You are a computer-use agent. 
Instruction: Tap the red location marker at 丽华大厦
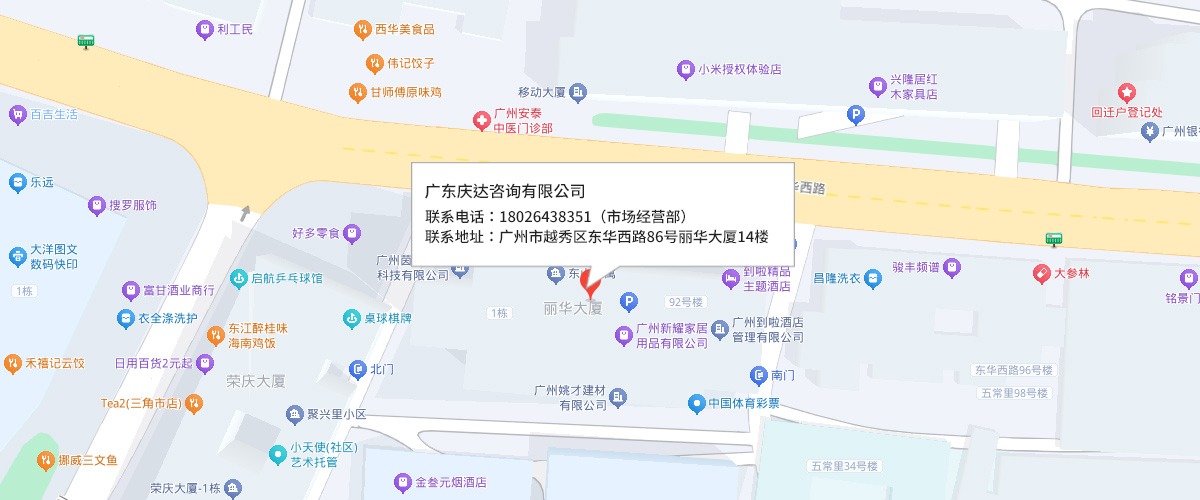pos(592,281)
